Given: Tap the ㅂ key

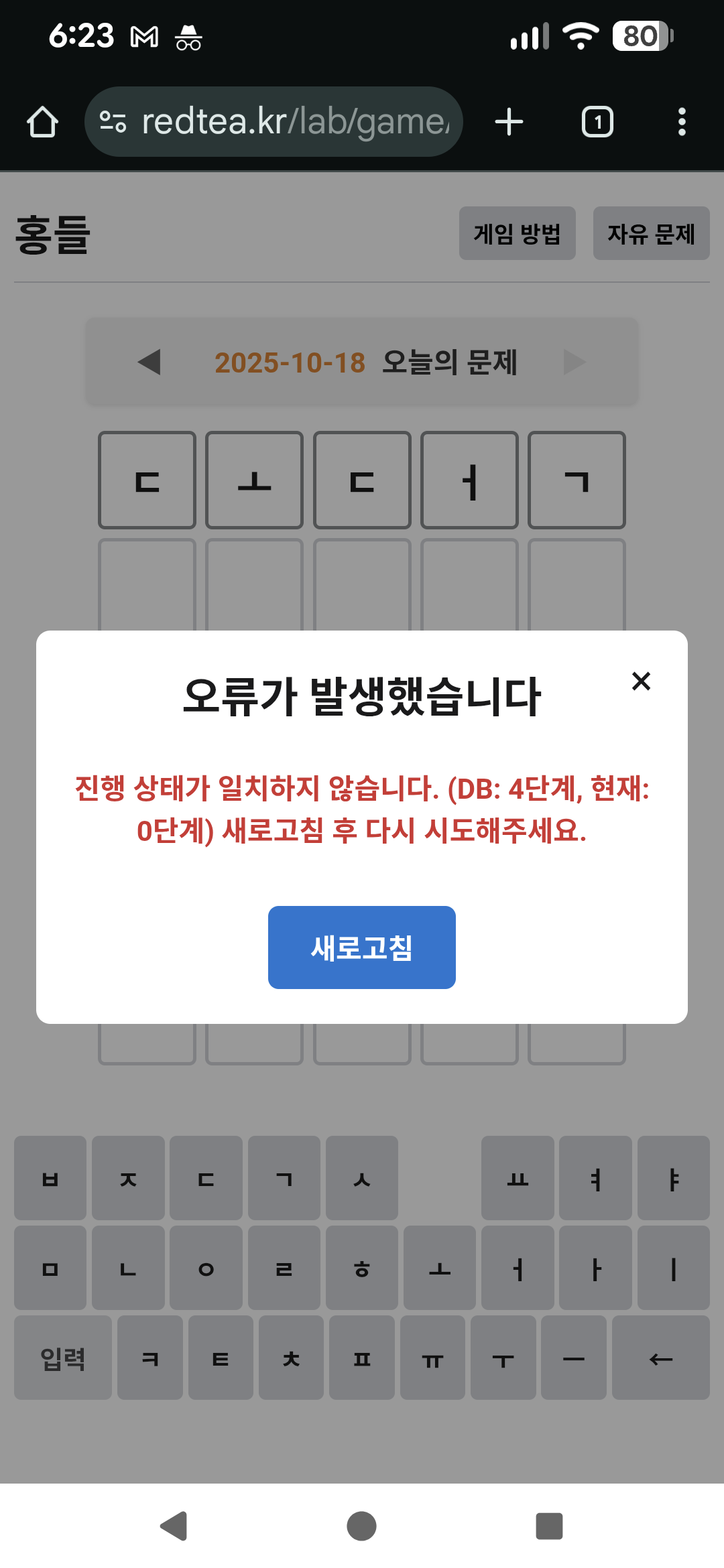Looking at the screenshot, I should [x=50, y=1178].
